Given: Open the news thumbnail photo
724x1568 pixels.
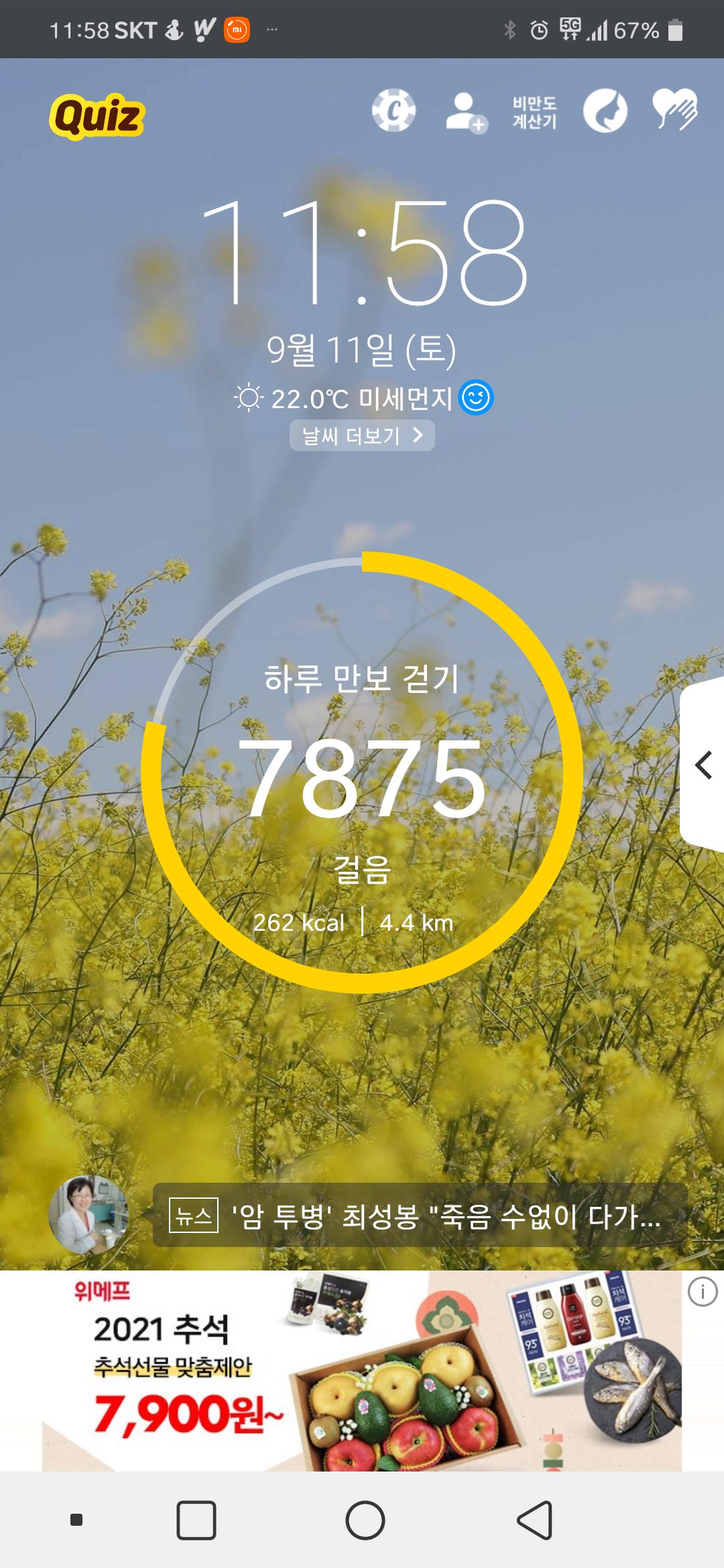Looking at the screenshot, I should point(88,1215).
